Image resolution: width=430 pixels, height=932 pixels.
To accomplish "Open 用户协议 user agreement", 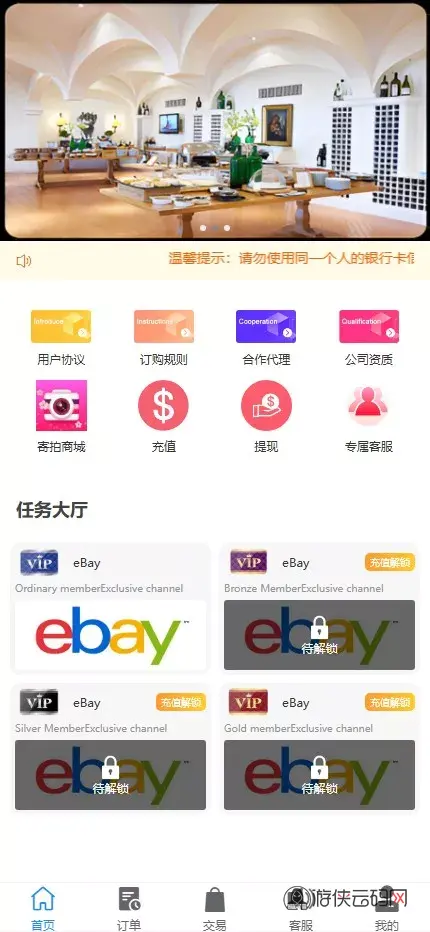I will tap(61, 337).
